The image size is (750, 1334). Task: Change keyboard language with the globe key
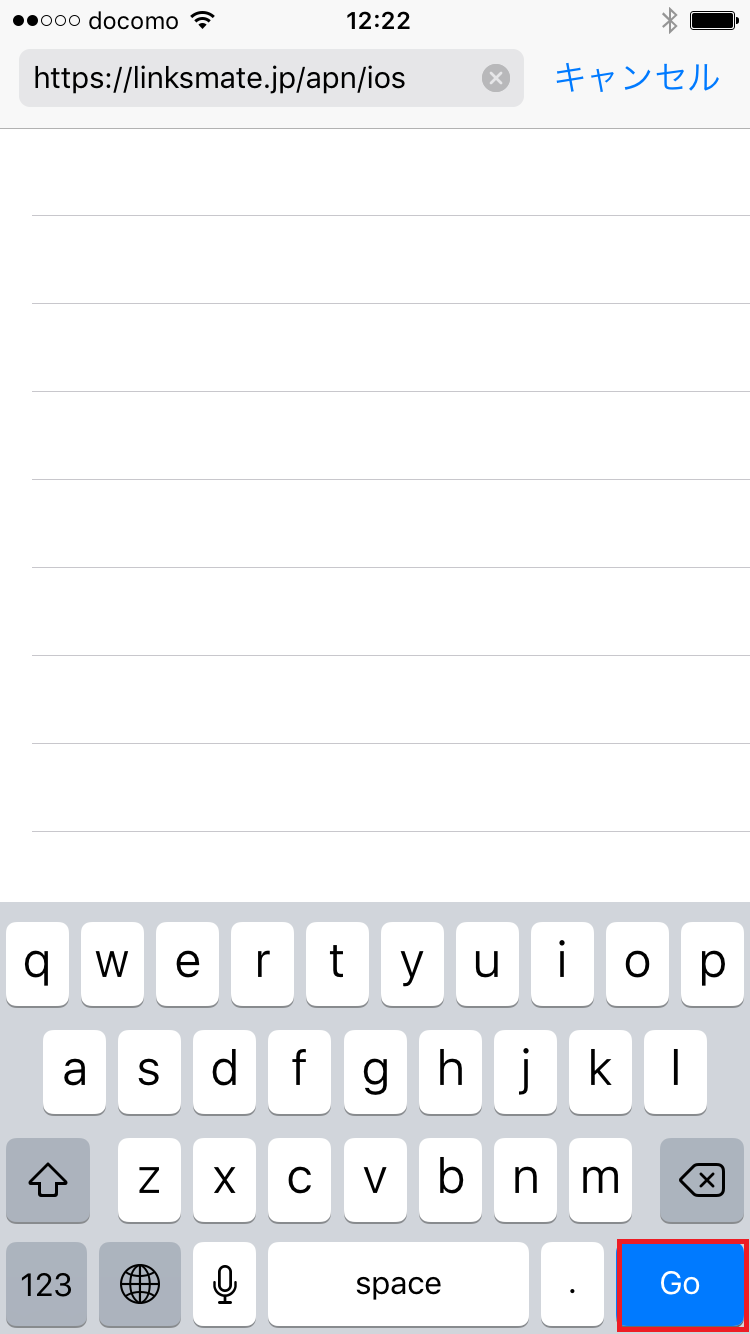click(140, 1284)
